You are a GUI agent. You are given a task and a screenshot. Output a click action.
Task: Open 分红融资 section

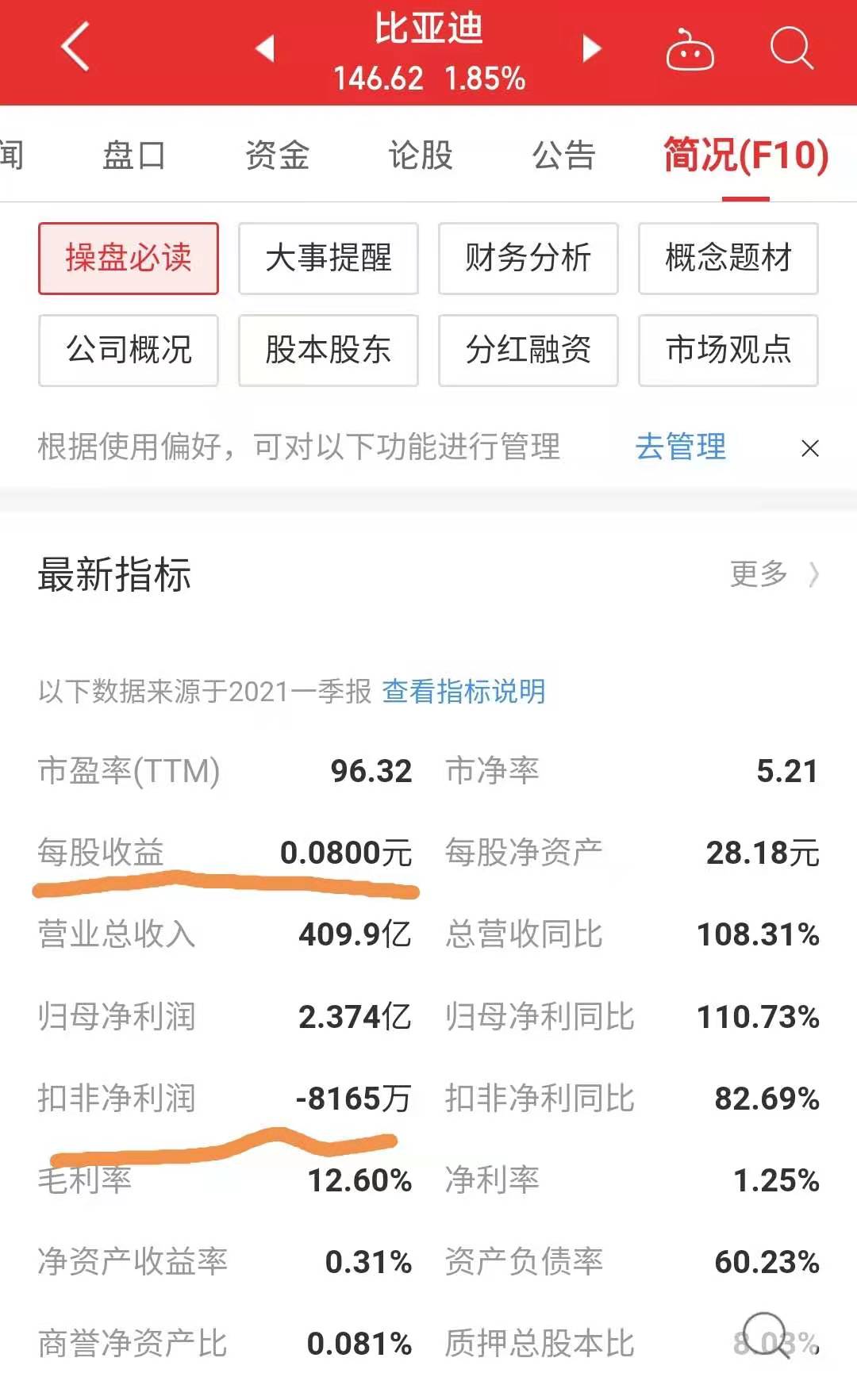click(528, 351)
